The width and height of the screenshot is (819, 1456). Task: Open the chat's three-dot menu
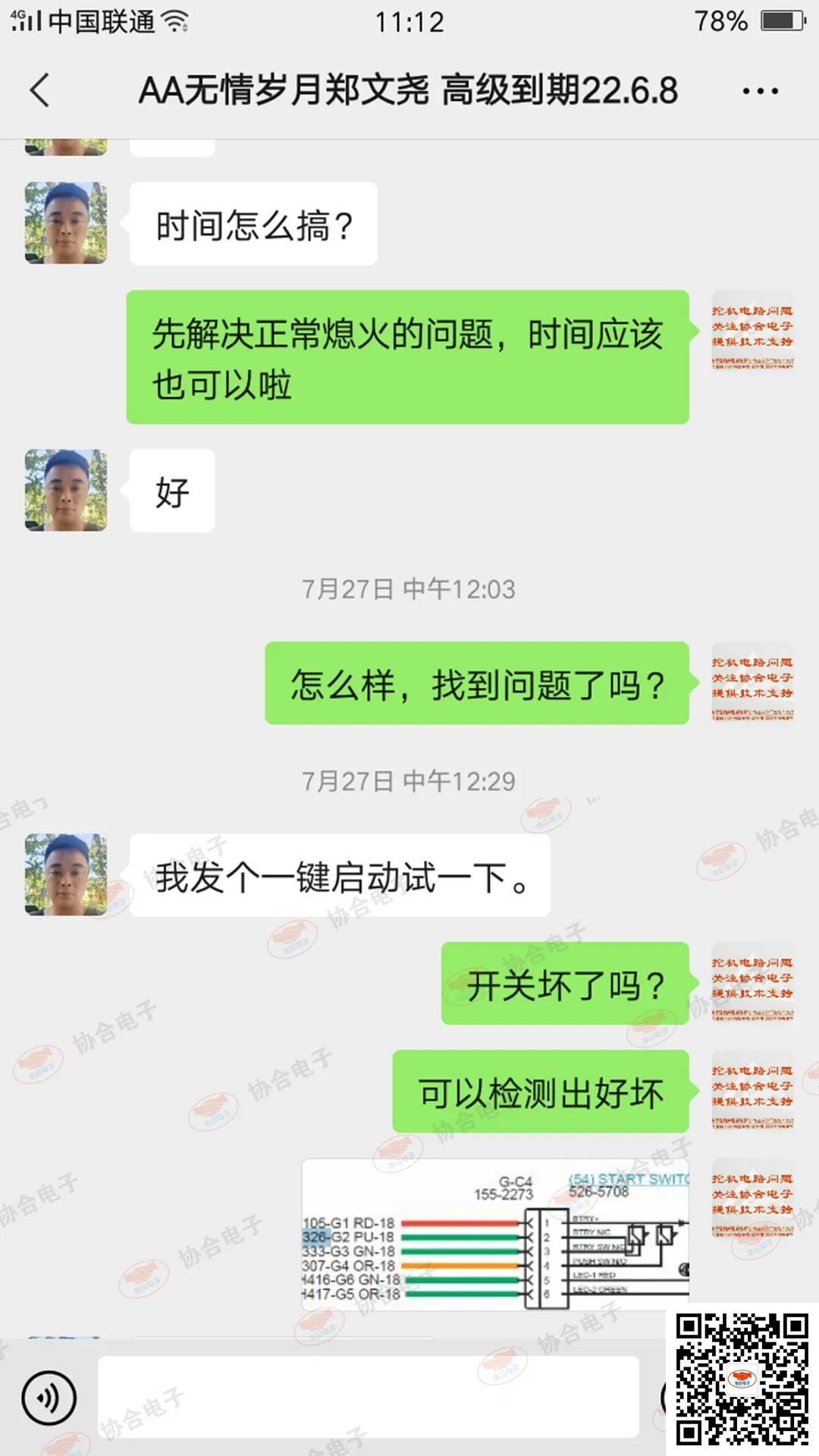click(759, 91)
